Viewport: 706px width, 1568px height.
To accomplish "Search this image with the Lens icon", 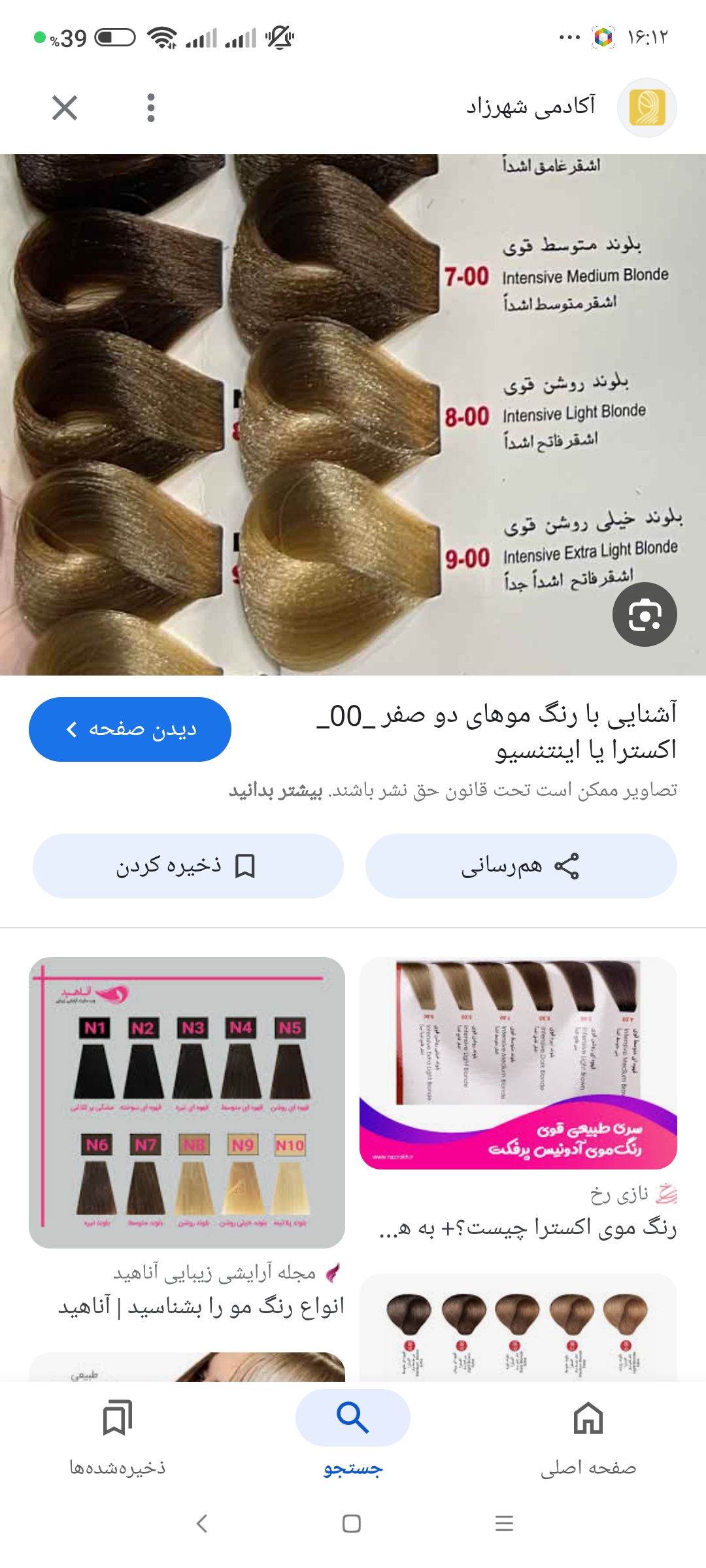I will coord(645,615).
